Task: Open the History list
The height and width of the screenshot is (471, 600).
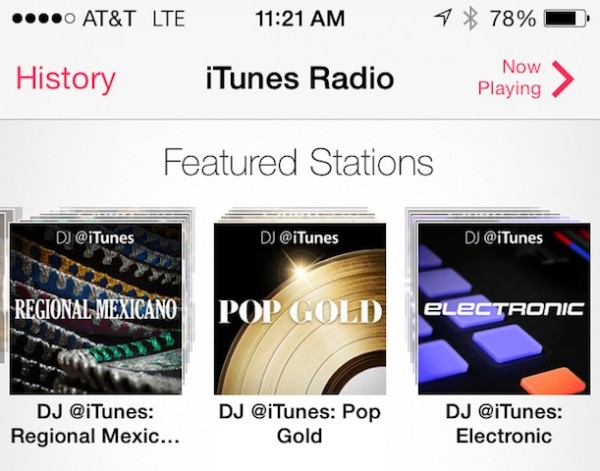Action: point(65,79)
